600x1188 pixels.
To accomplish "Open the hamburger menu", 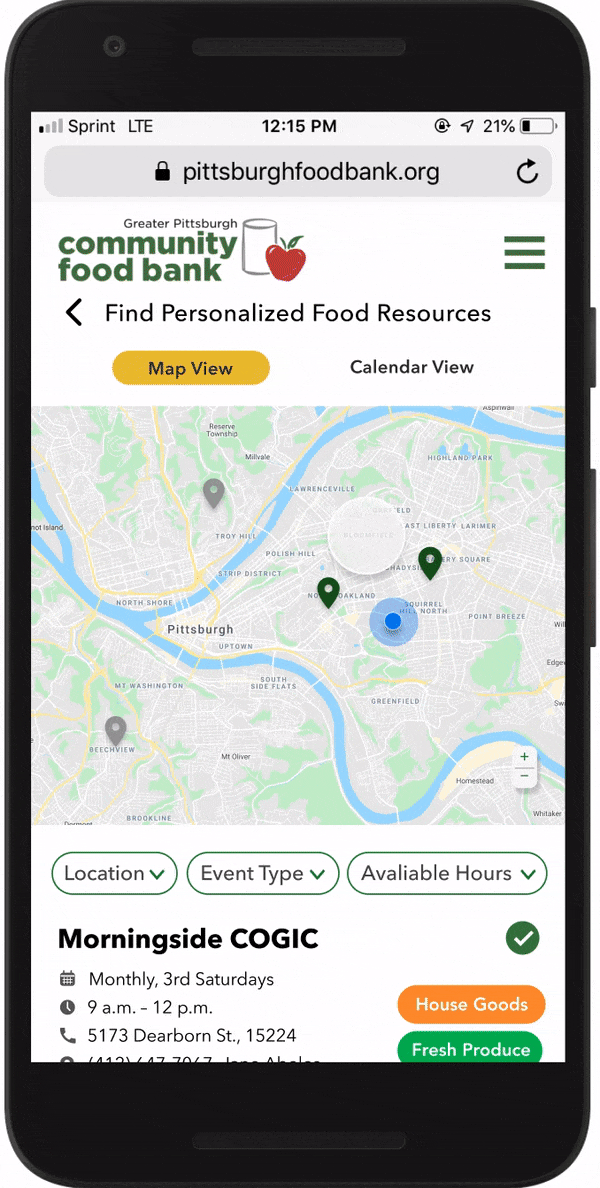I will (x=525, y=252).
